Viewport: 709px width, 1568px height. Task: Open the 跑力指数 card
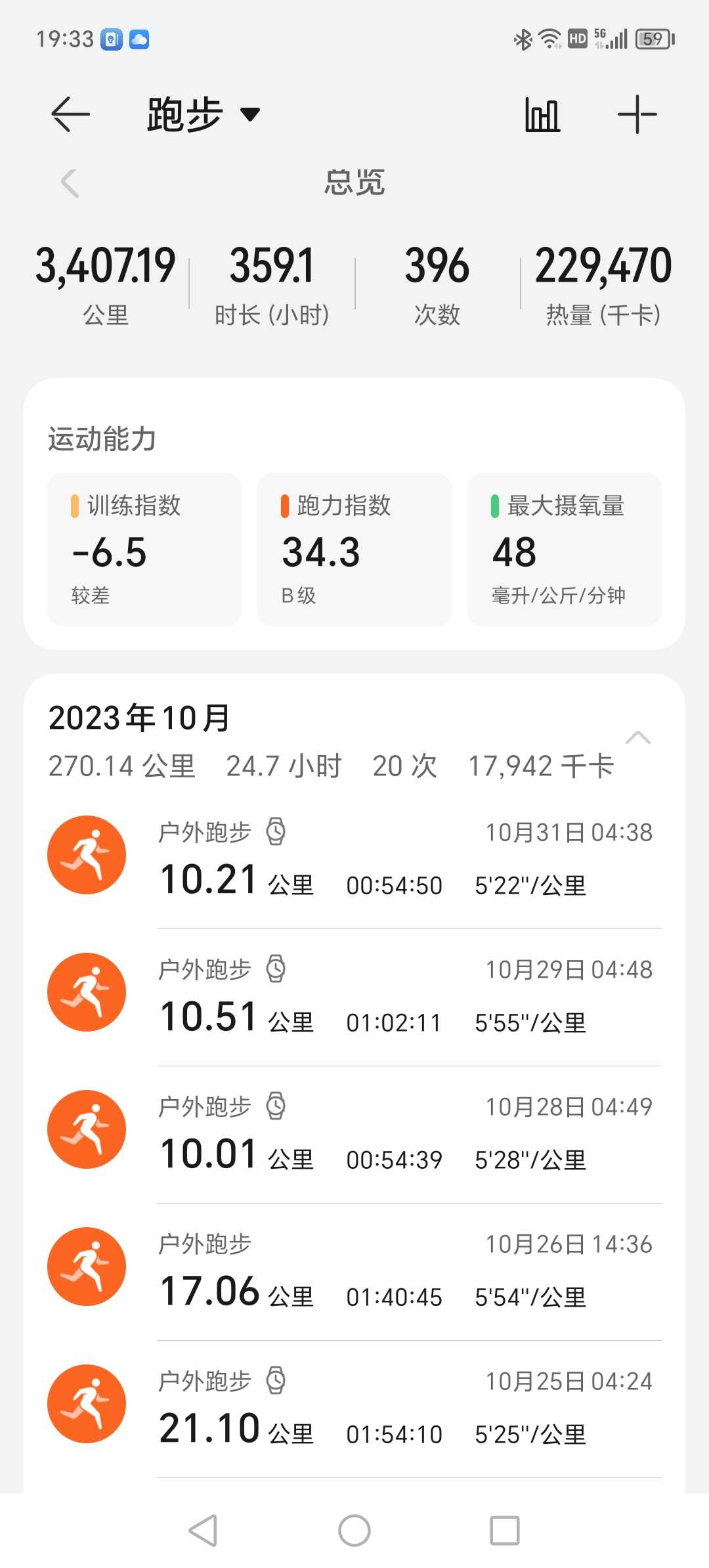(354, 550)
